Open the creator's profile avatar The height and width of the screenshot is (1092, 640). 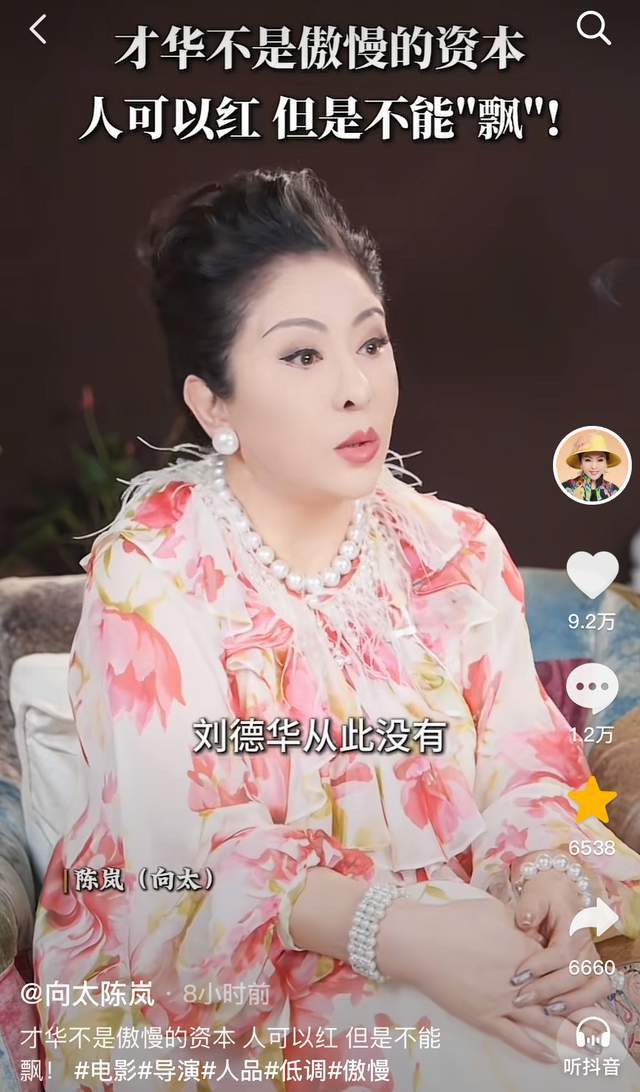(592, 466)
